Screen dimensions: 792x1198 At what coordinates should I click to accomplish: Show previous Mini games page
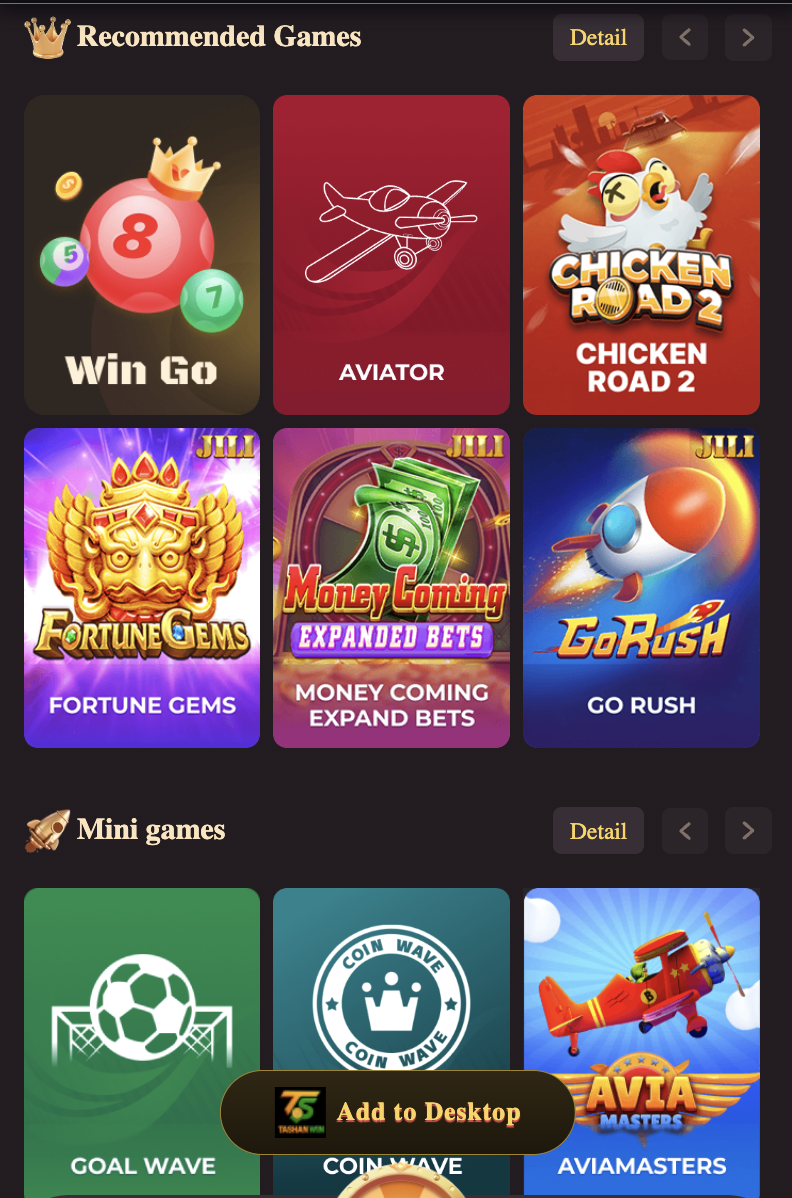685,831
